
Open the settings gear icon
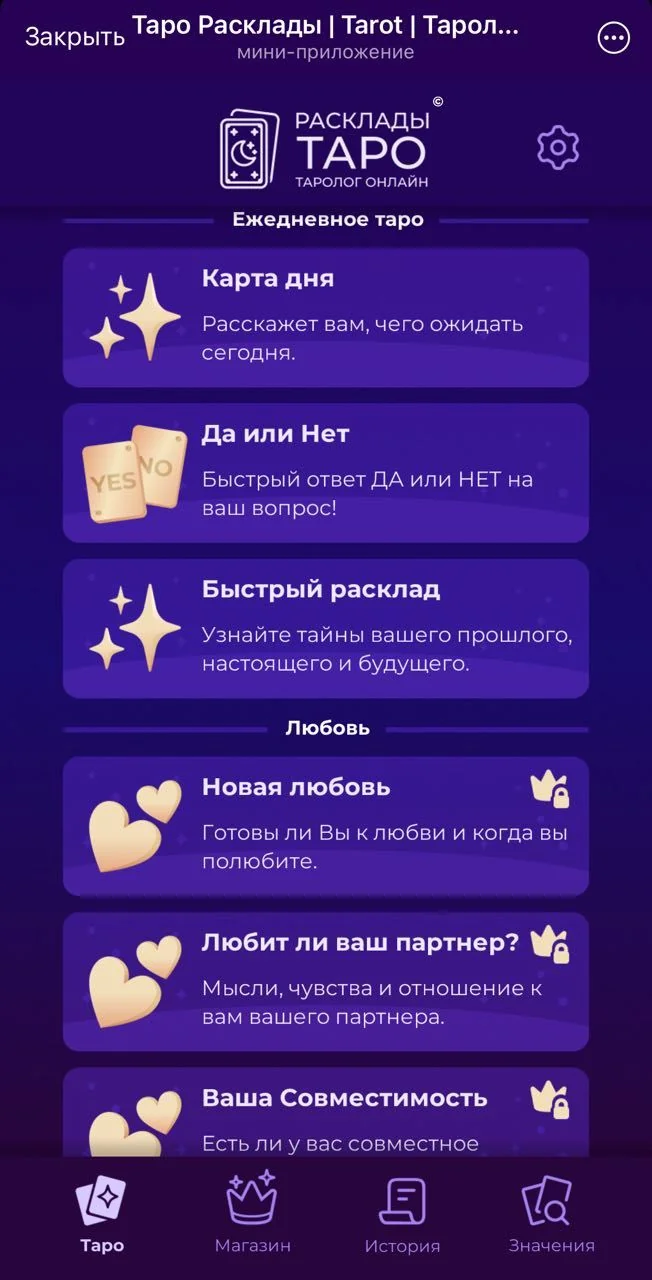pyautogui.click(x=558, y=148)
